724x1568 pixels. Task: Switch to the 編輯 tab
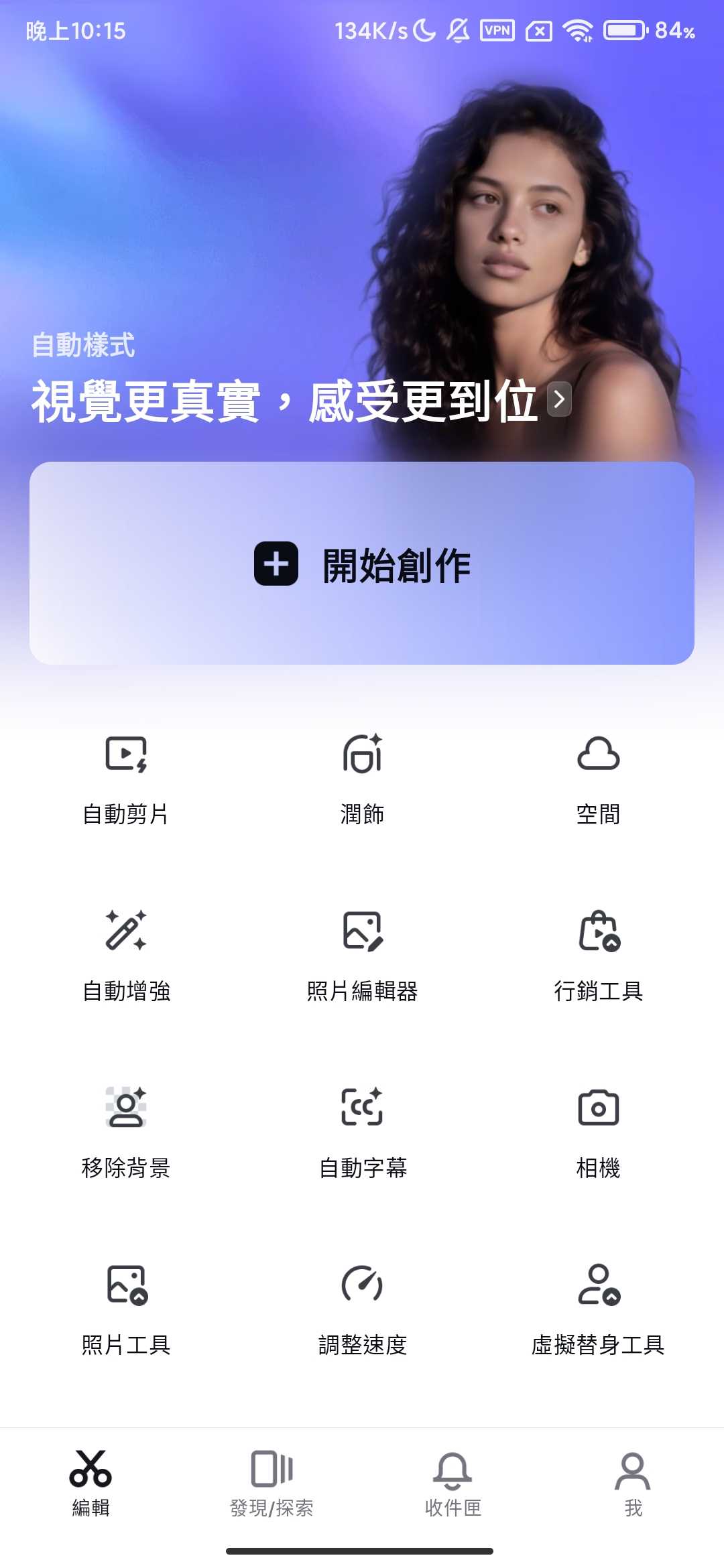[90, 1482]
